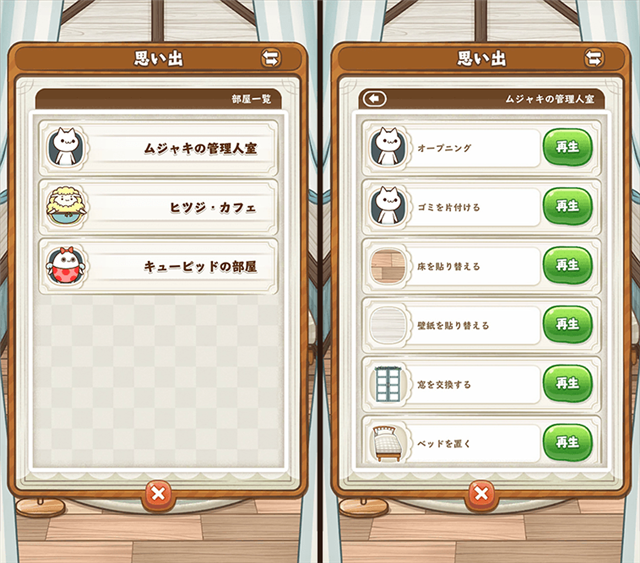Tap the swap arrows icon above 部屋一覧
640x563 pixels.
270,57
